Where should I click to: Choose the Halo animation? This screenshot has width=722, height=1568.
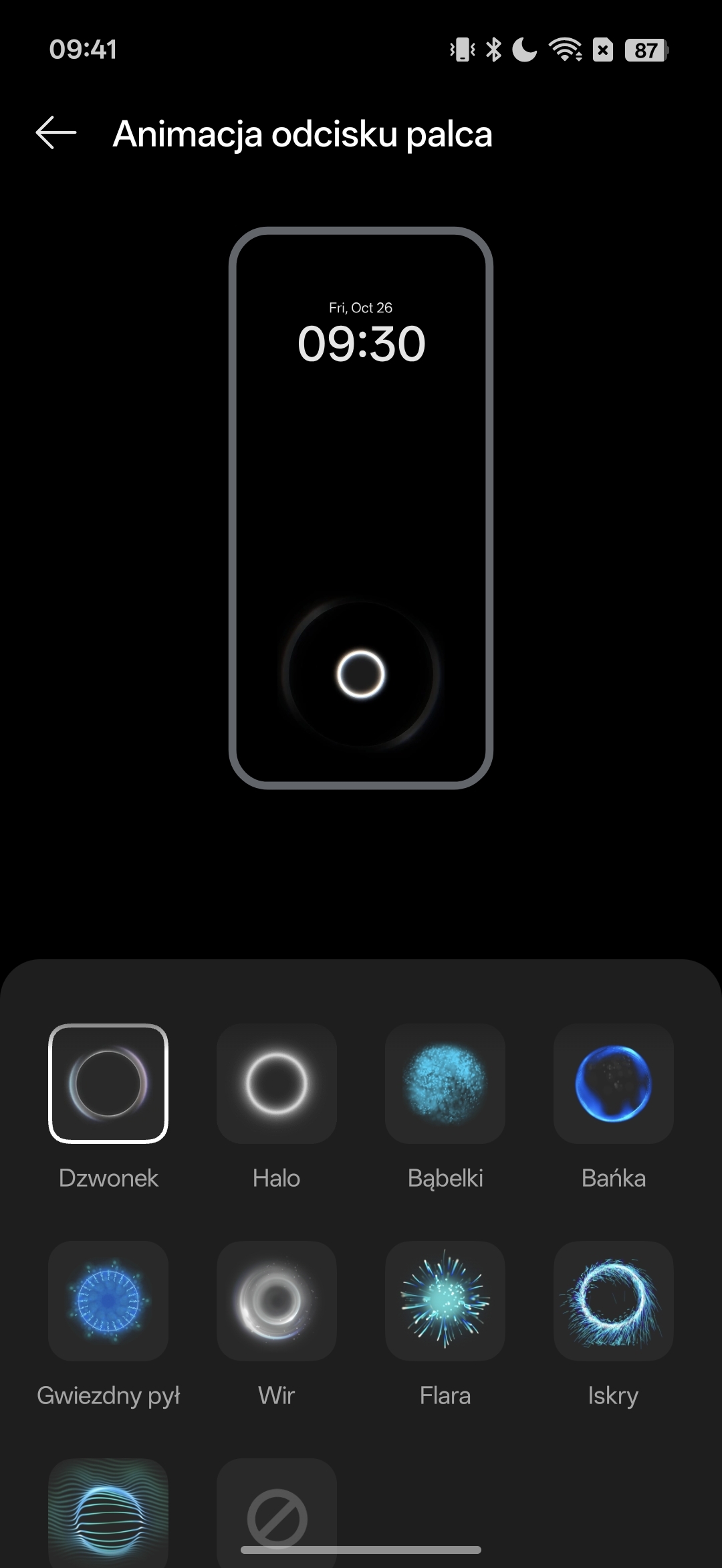coord(277,1084)
